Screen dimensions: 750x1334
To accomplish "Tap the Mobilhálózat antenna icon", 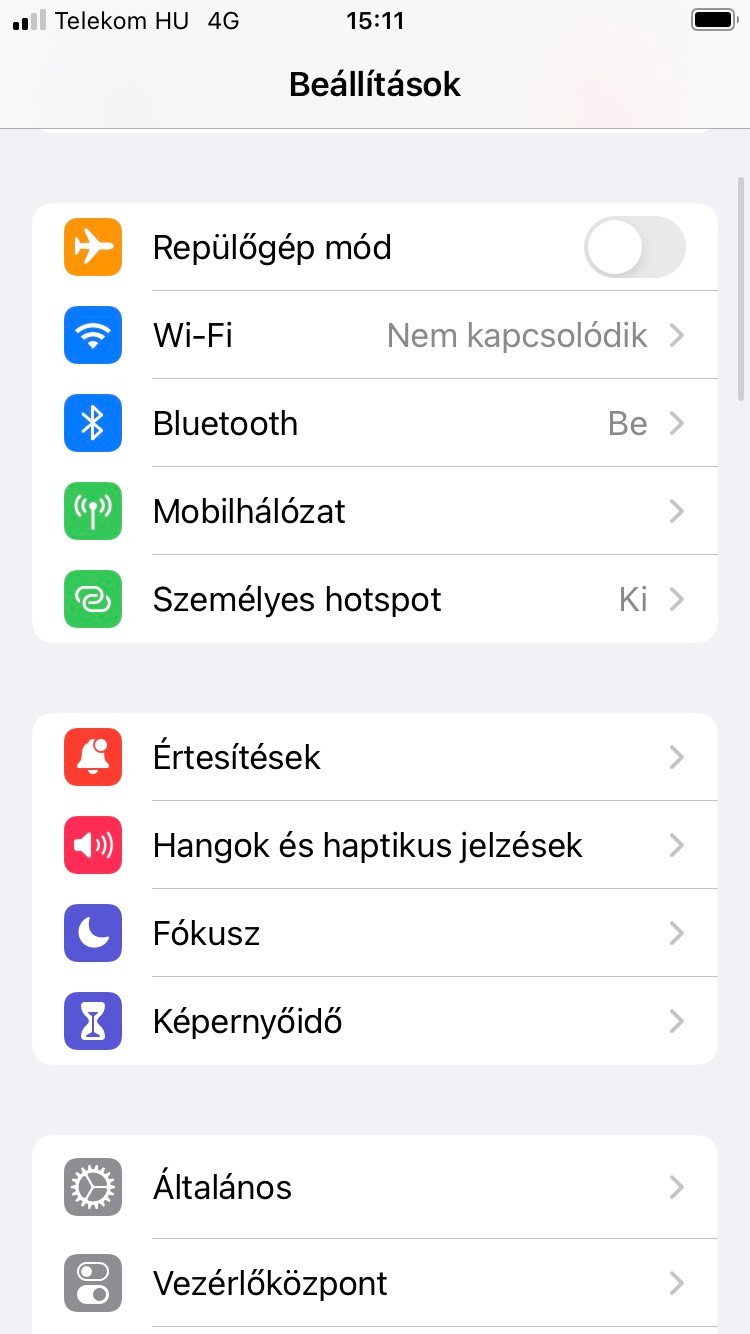I will (93, 511).
